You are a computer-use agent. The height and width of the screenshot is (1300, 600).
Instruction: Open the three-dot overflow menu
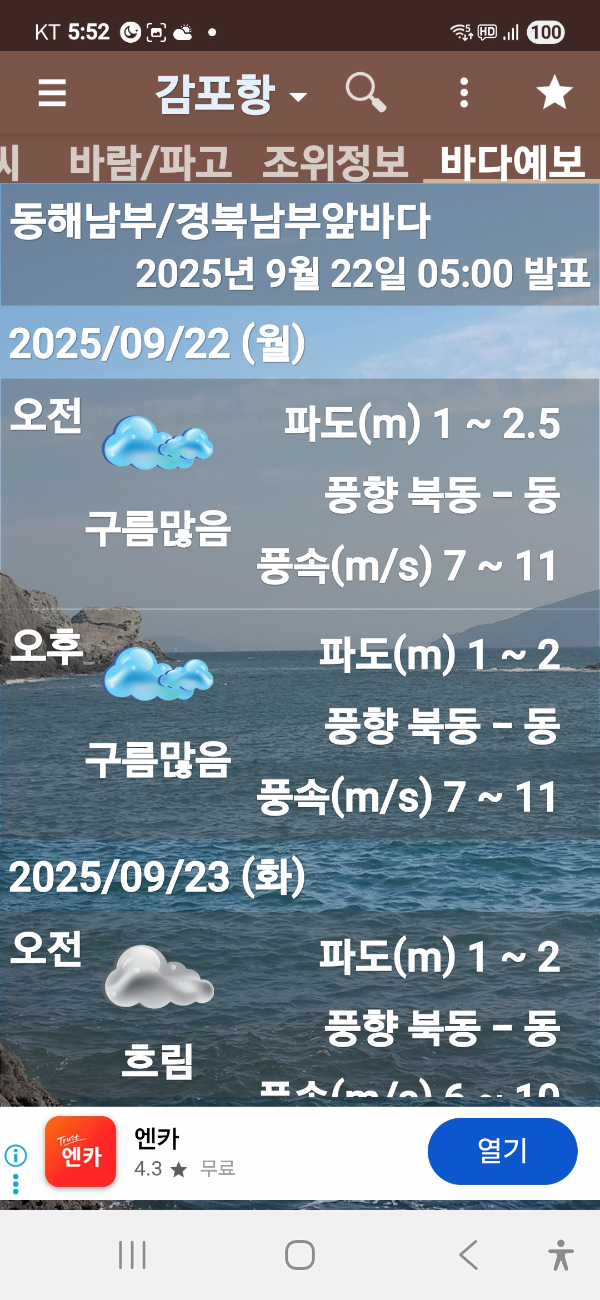click(x=463, y=93)
